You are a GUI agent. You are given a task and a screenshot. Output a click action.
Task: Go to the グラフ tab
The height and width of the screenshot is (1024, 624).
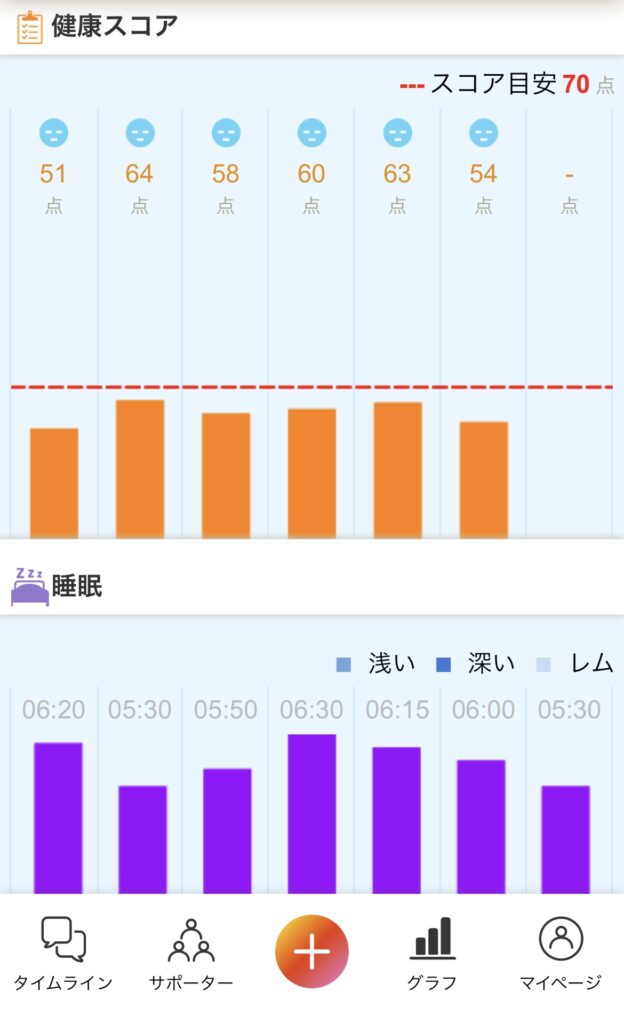pyautogui.click(x=432, y=953)
